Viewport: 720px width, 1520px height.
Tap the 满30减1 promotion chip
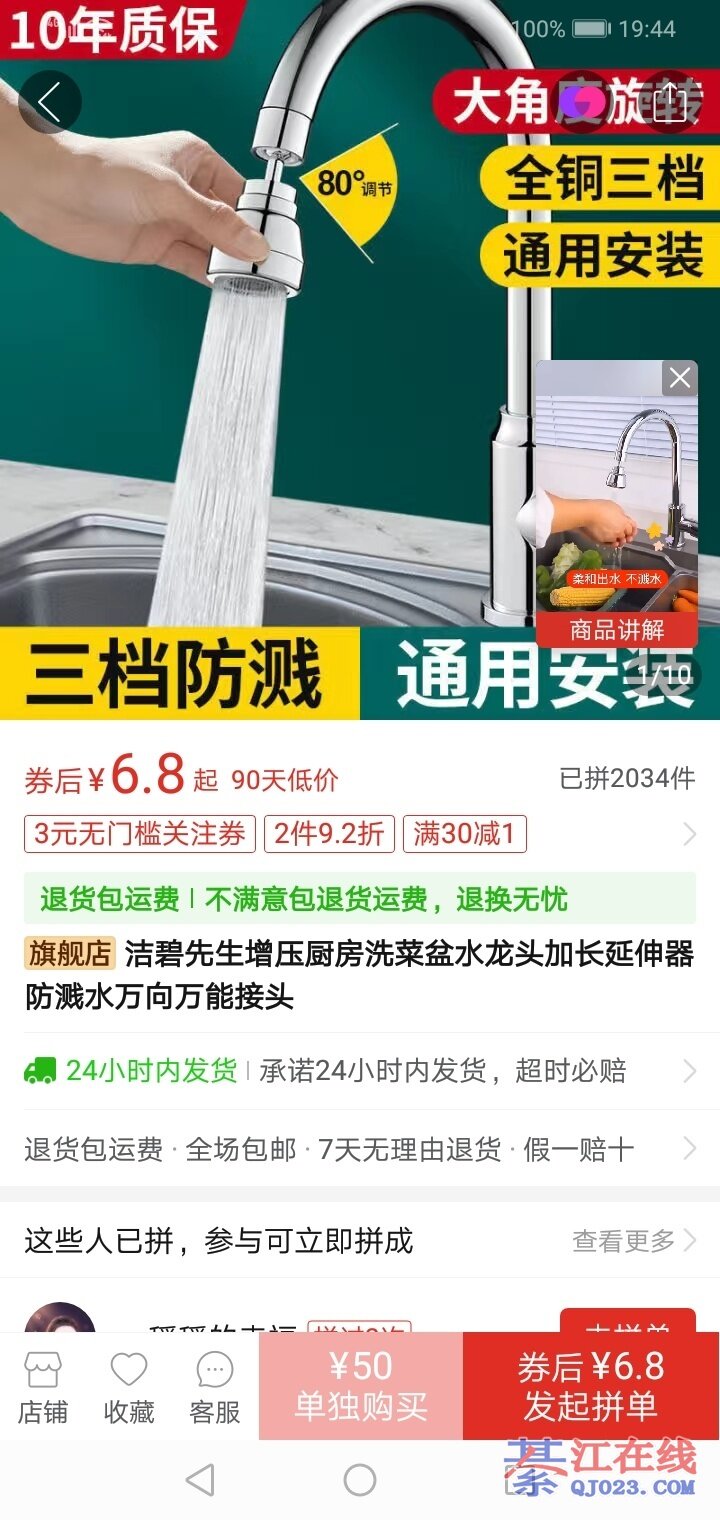[x=464, y=834]
